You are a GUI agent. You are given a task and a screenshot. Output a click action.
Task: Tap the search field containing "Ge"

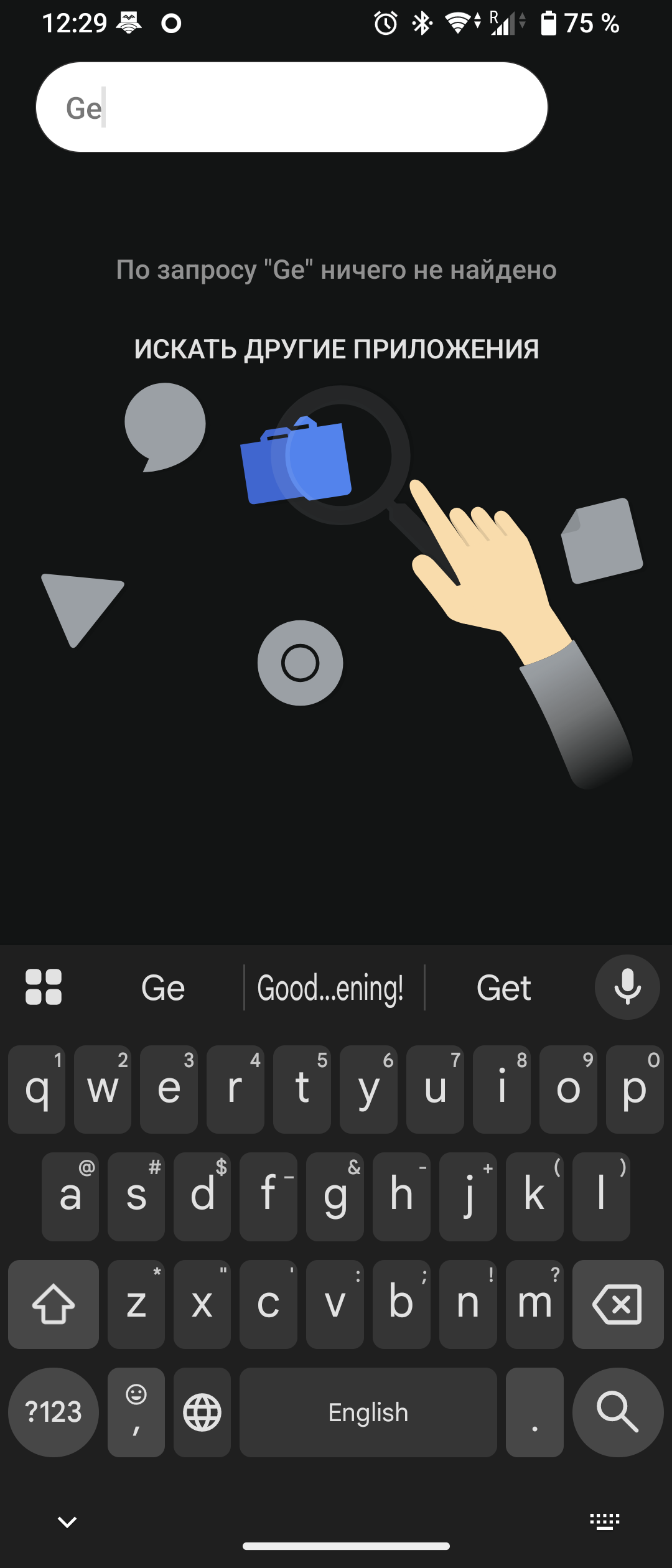291,107
